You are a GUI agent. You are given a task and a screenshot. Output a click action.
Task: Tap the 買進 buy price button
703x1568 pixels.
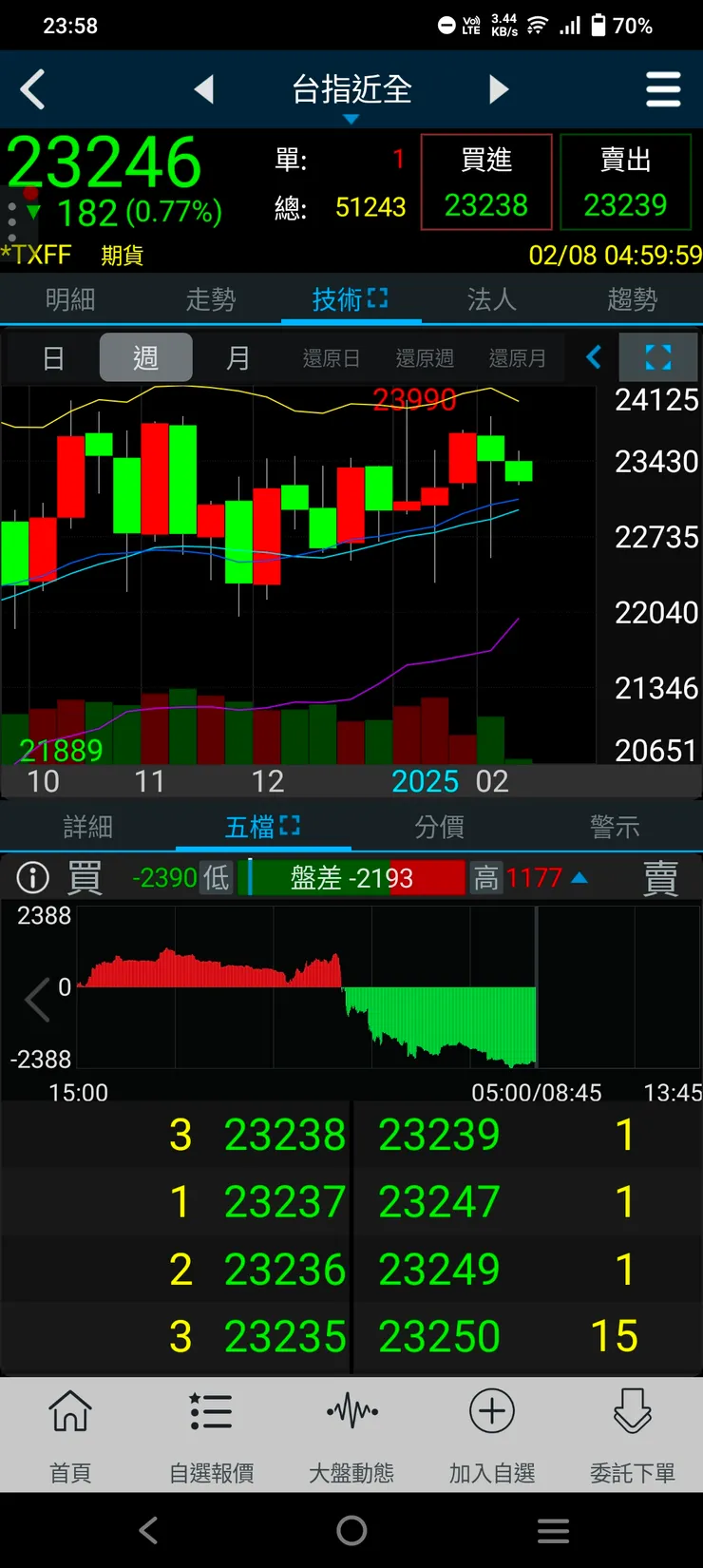point(486,182)
